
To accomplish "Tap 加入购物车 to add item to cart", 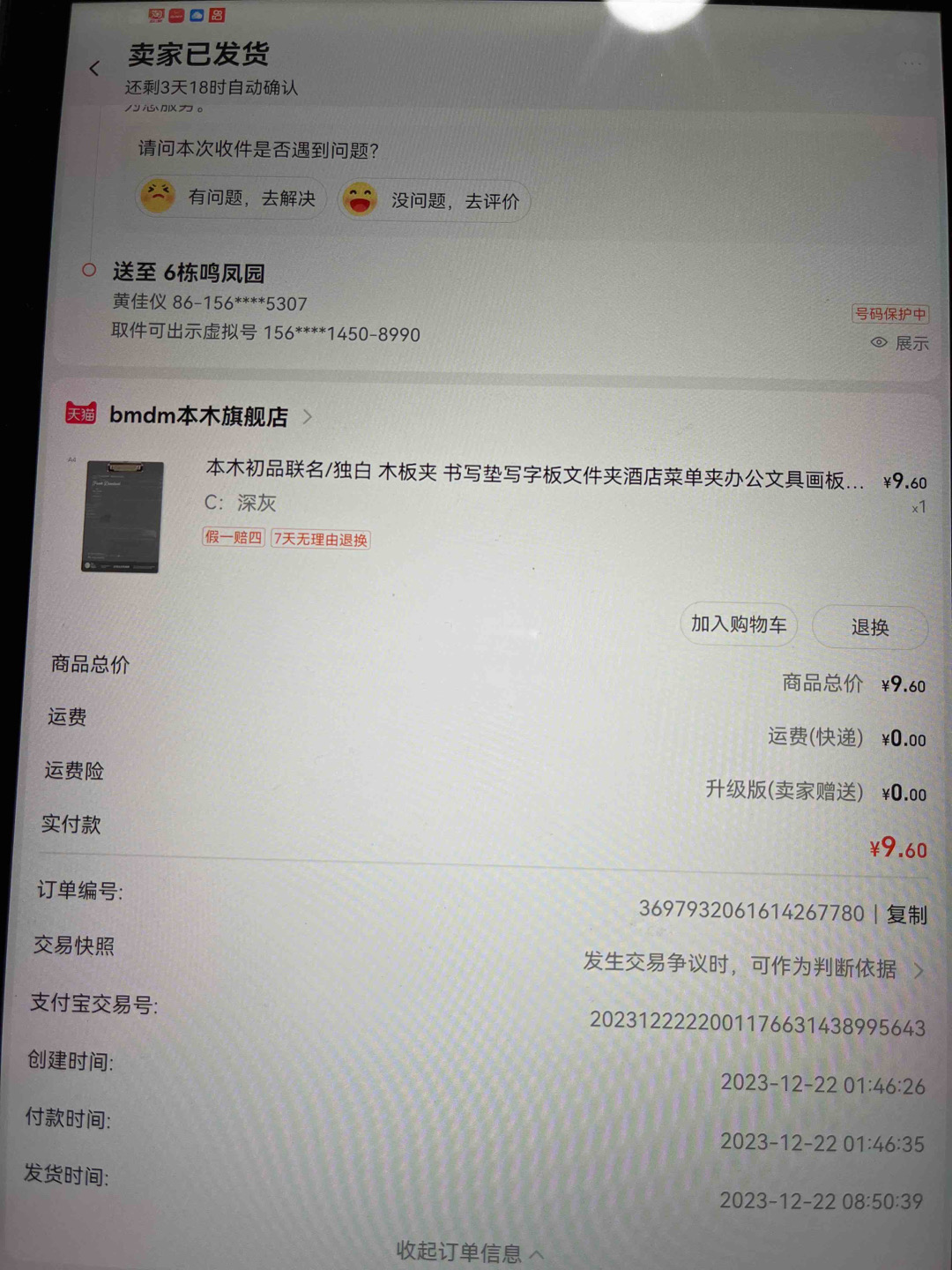I will click(x=739, y=624).
